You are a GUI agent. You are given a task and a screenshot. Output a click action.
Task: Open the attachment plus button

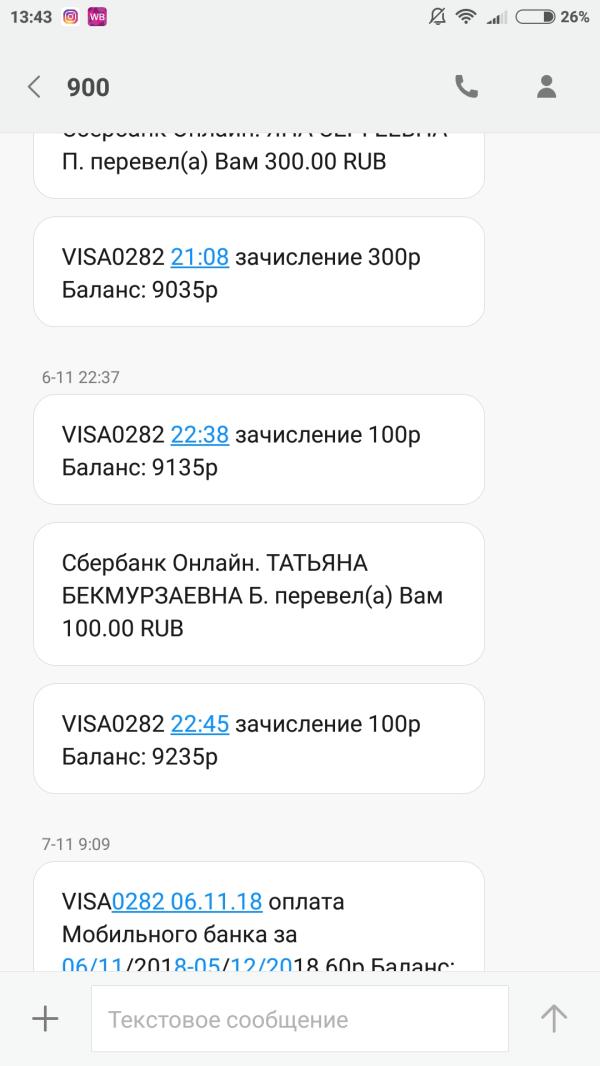tap(46, 1018)
